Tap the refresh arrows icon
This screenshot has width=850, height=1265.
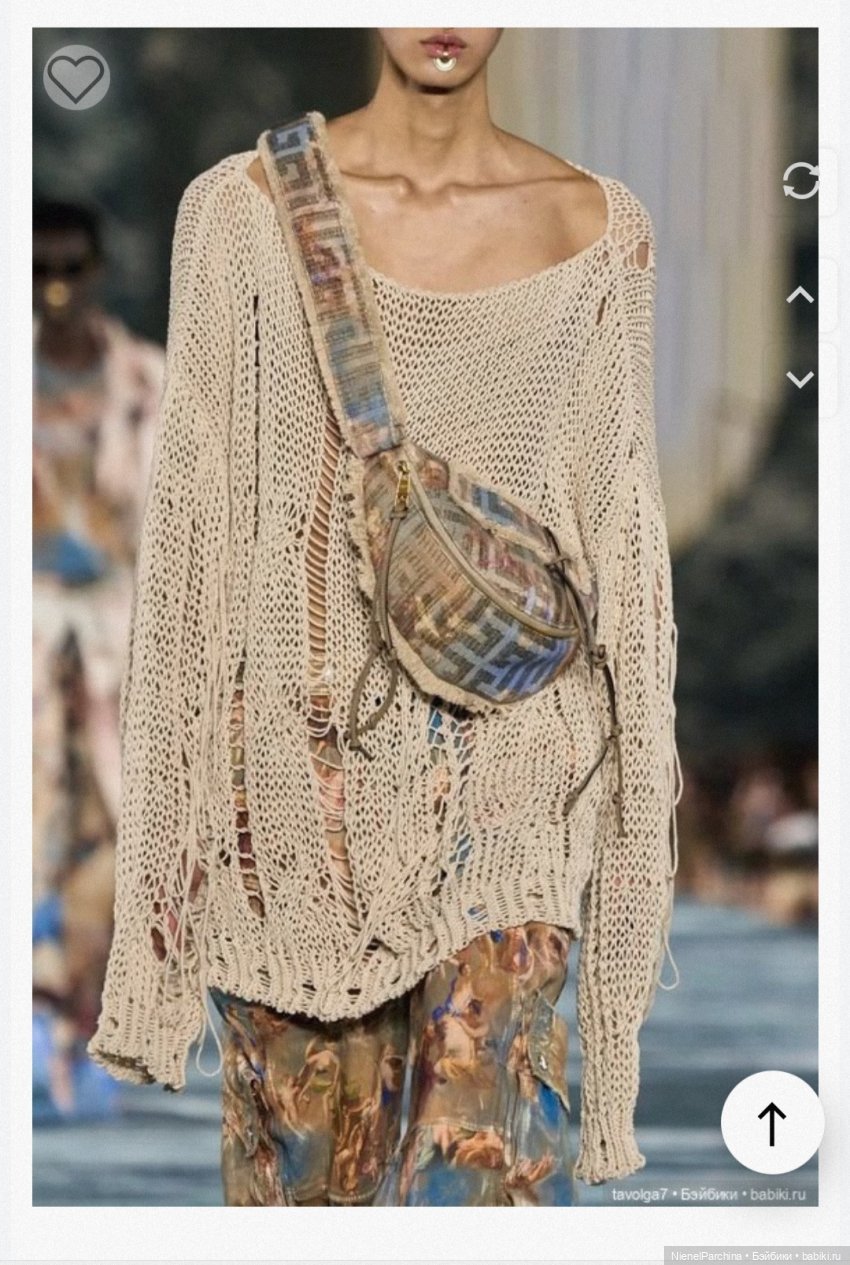click(x=800, y=181)
